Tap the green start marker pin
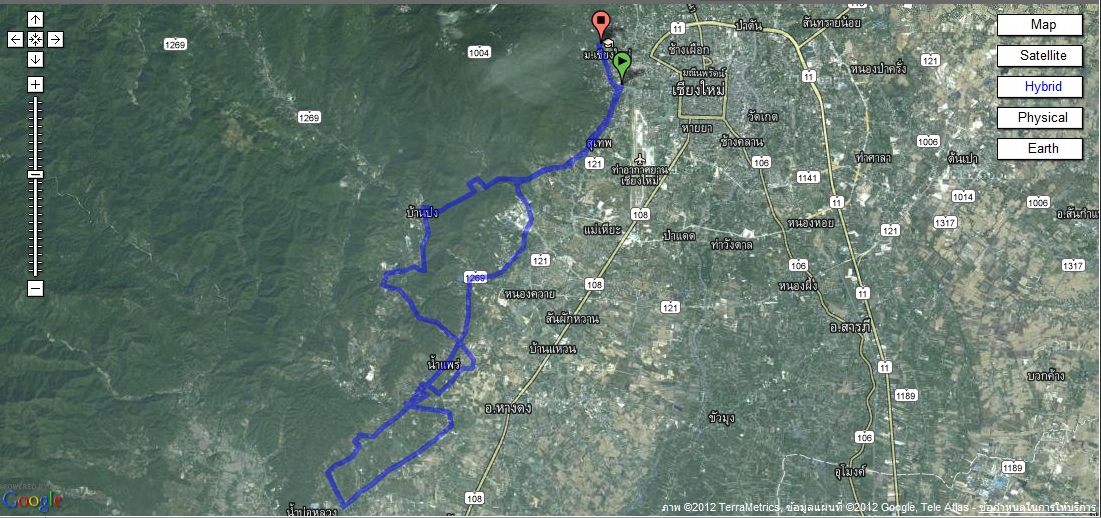 pyautogui.click(x=622, y=64)
